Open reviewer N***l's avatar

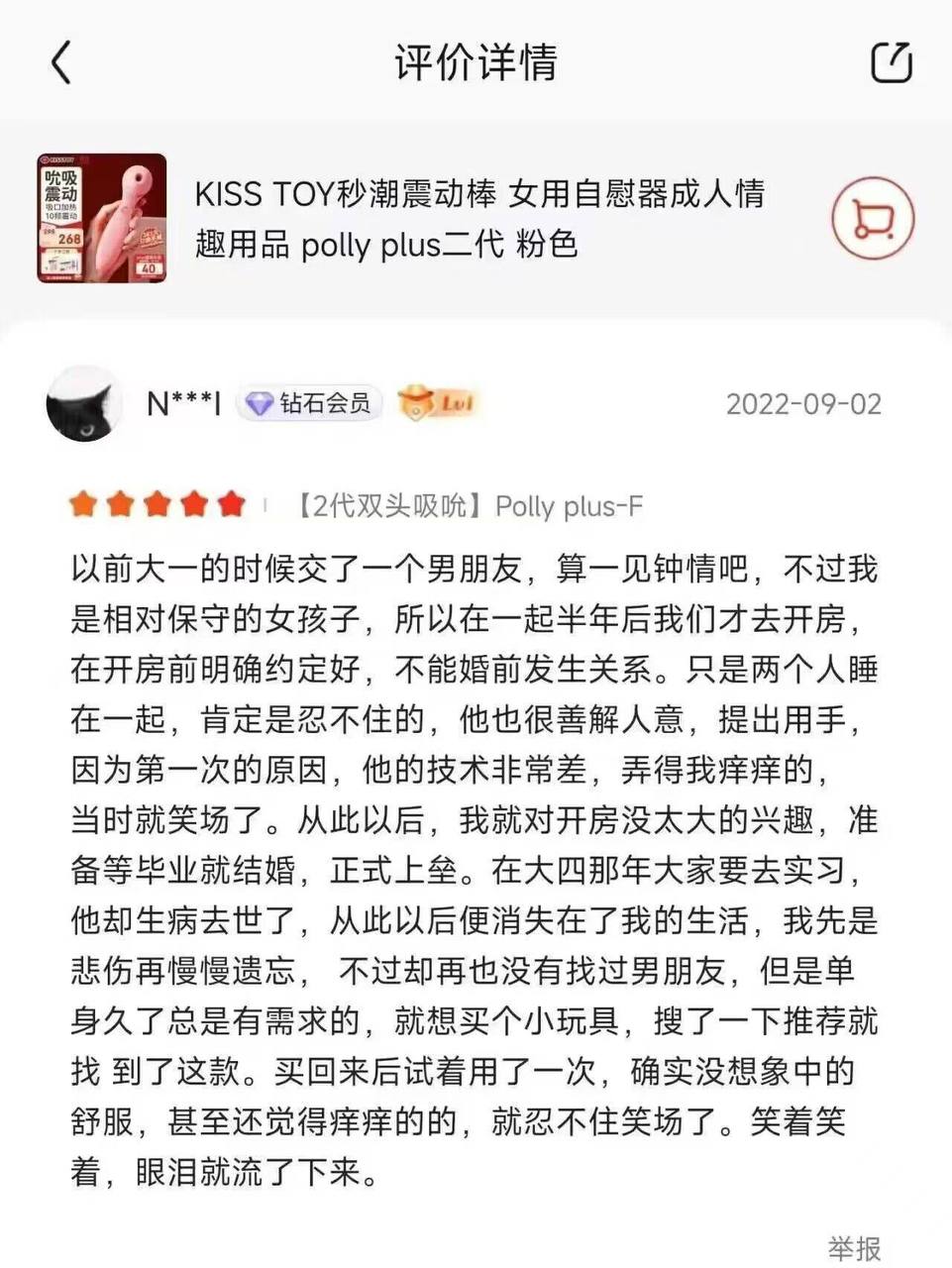pyautogui.click(x=83, y=403)
